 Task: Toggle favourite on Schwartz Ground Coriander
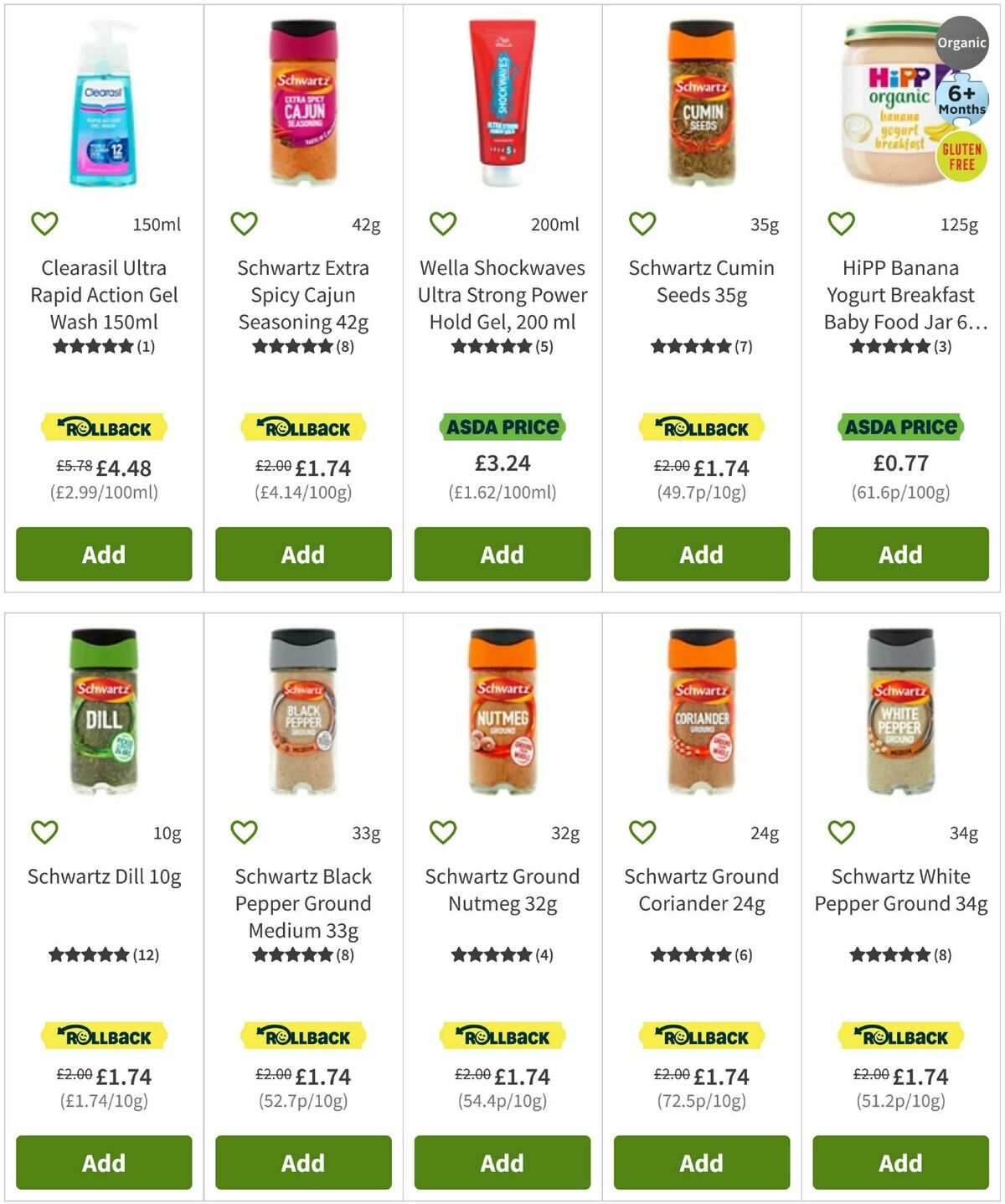click(642, 832)
